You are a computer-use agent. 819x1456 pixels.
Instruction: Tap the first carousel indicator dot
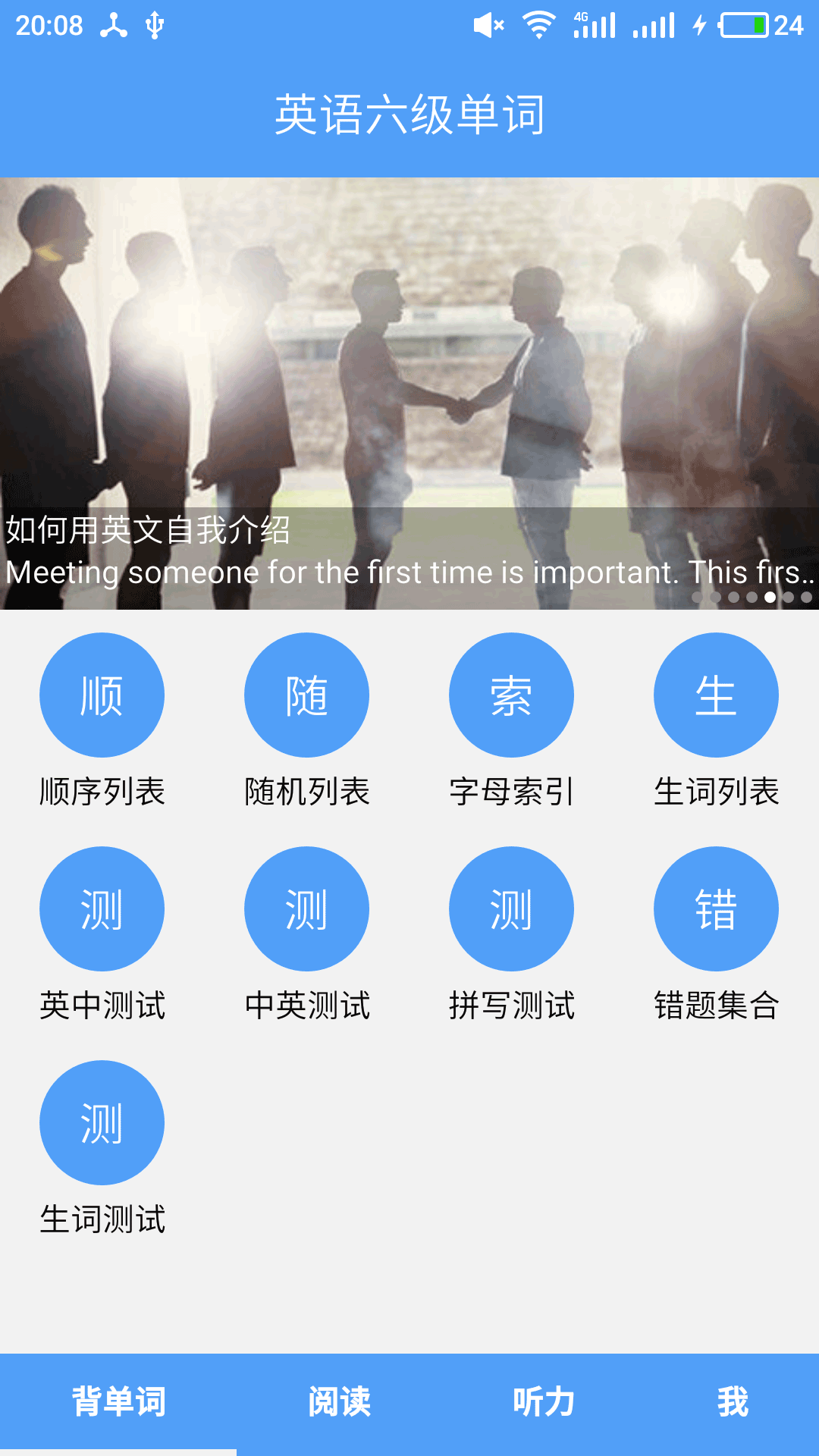coord(695,598)
